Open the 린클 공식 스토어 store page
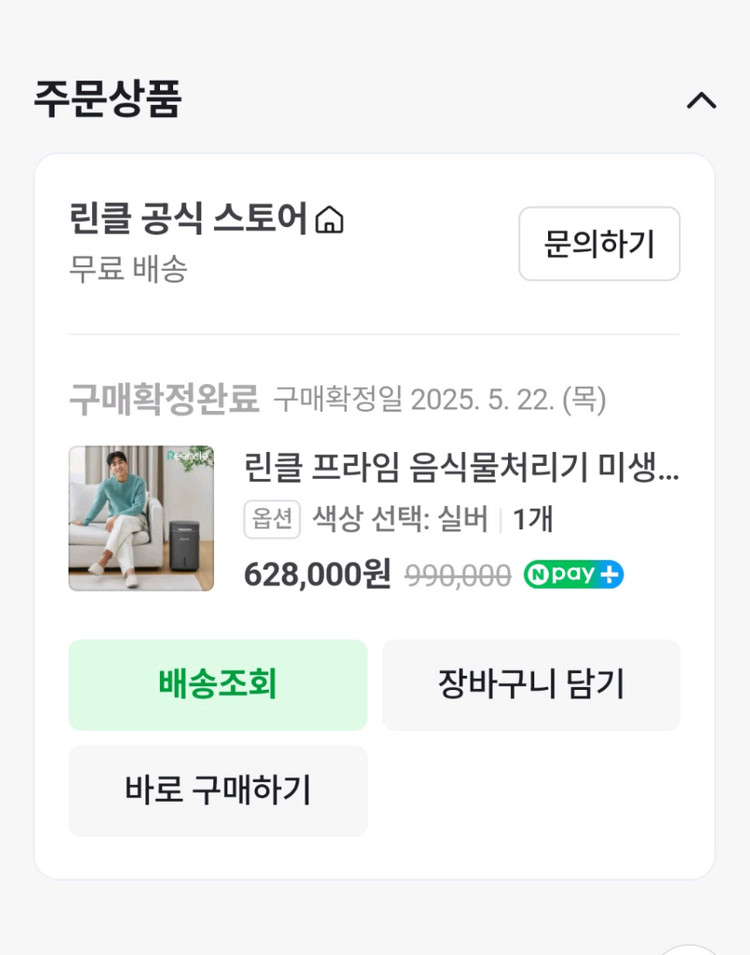Screen dimensions: 750x955 (190, 219)
